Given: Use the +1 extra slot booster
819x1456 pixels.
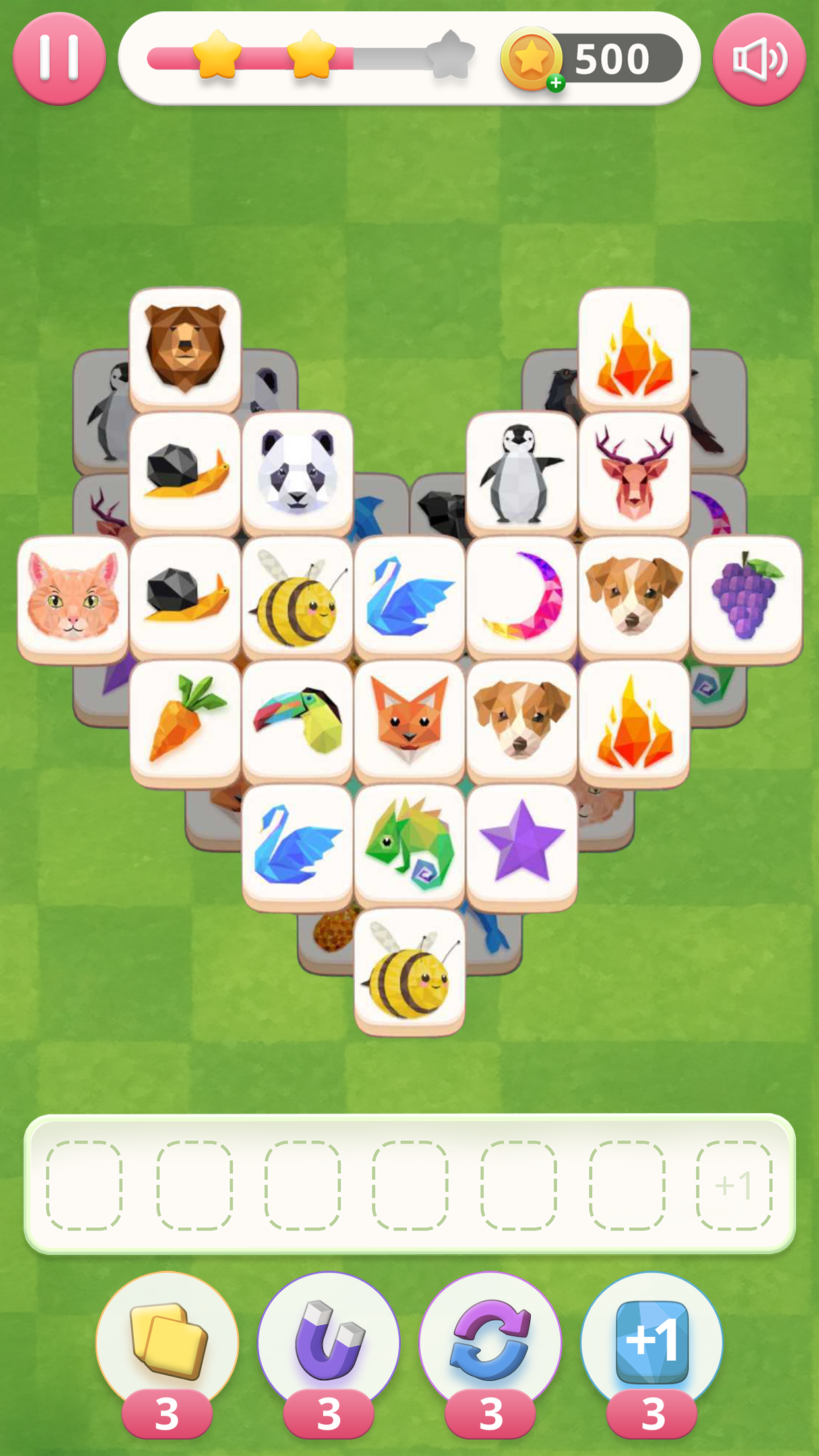Looking at the screenshot, I should 652,1343.
